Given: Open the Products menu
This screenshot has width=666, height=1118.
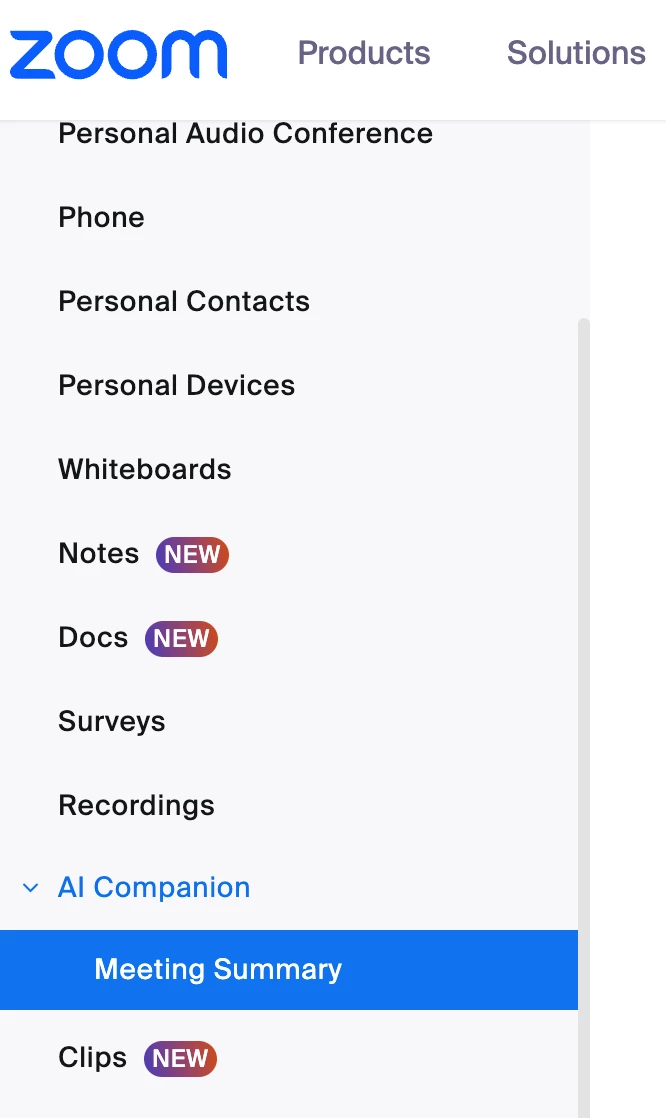Looking at the screenshot, I should (364, 53).
